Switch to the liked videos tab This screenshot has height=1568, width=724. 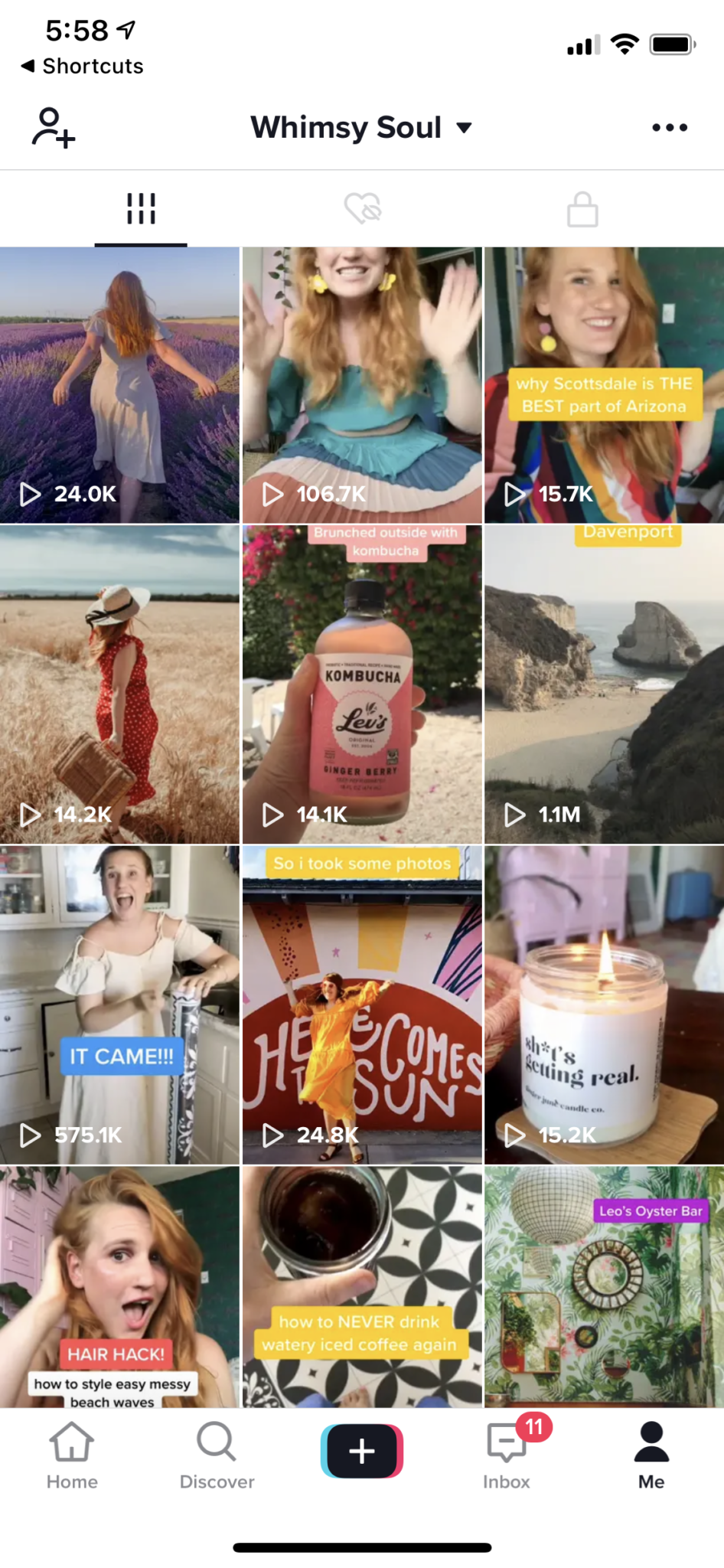click(x=361, y=208)
